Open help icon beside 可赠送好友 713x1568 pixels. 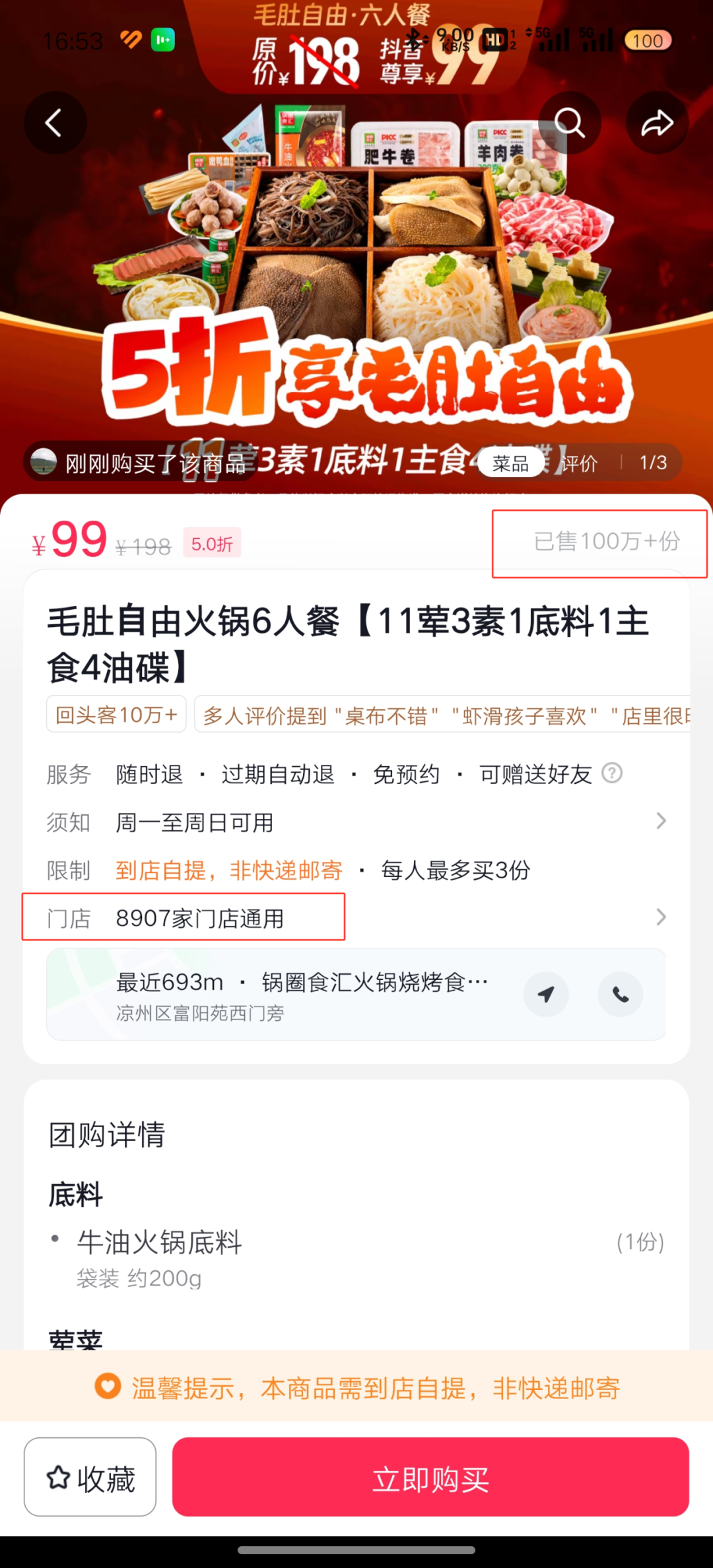[x=612, y=773]
